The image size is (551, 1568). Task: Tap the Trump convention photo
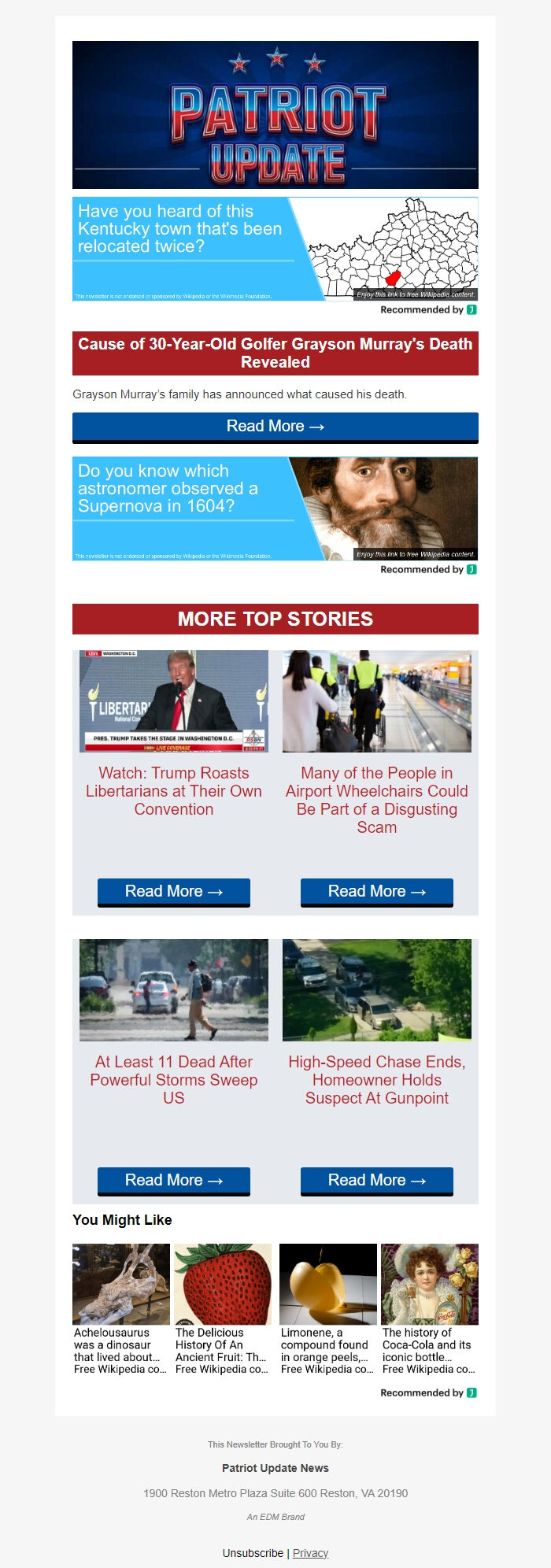click(x=174, y=701)
